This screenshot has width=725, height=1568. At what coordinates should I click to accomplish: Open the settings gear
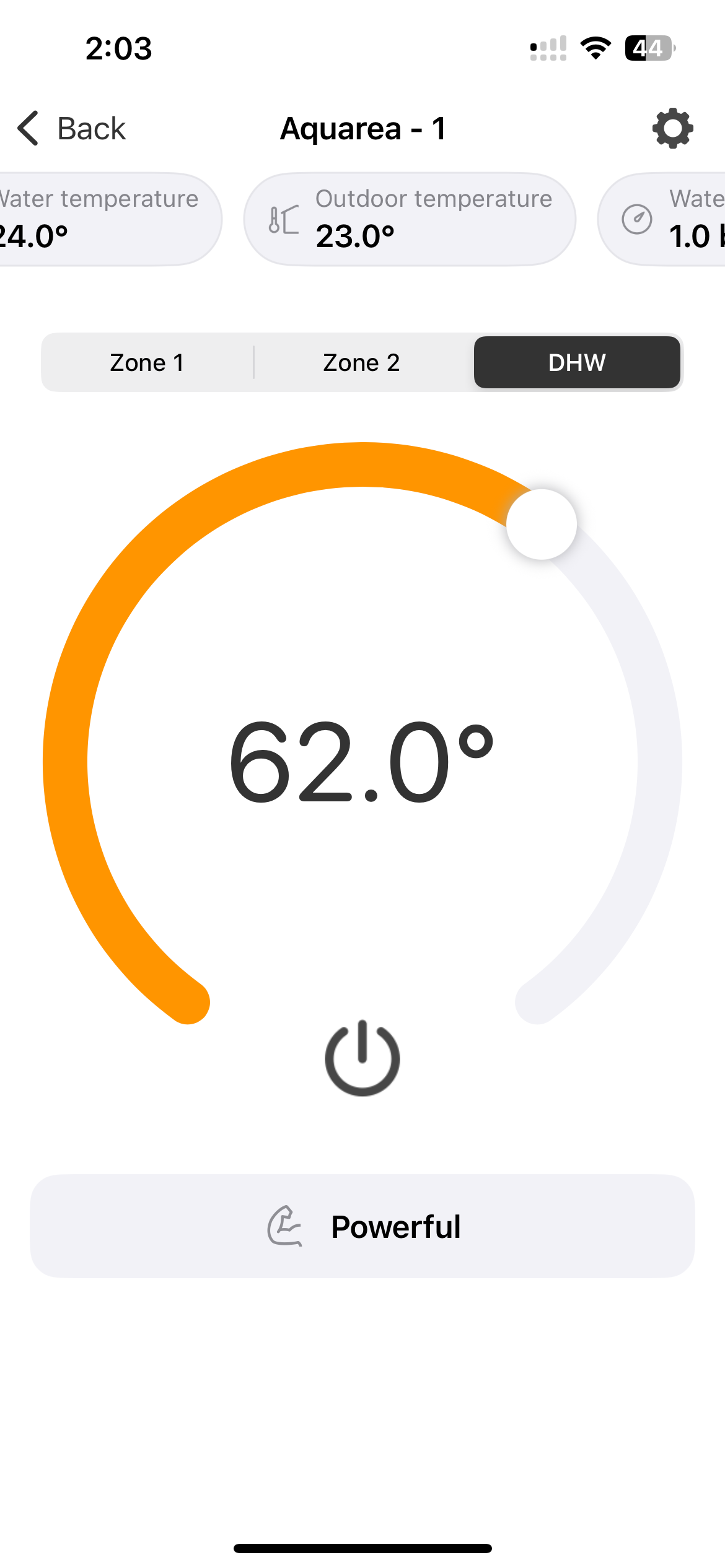[672, 129]
